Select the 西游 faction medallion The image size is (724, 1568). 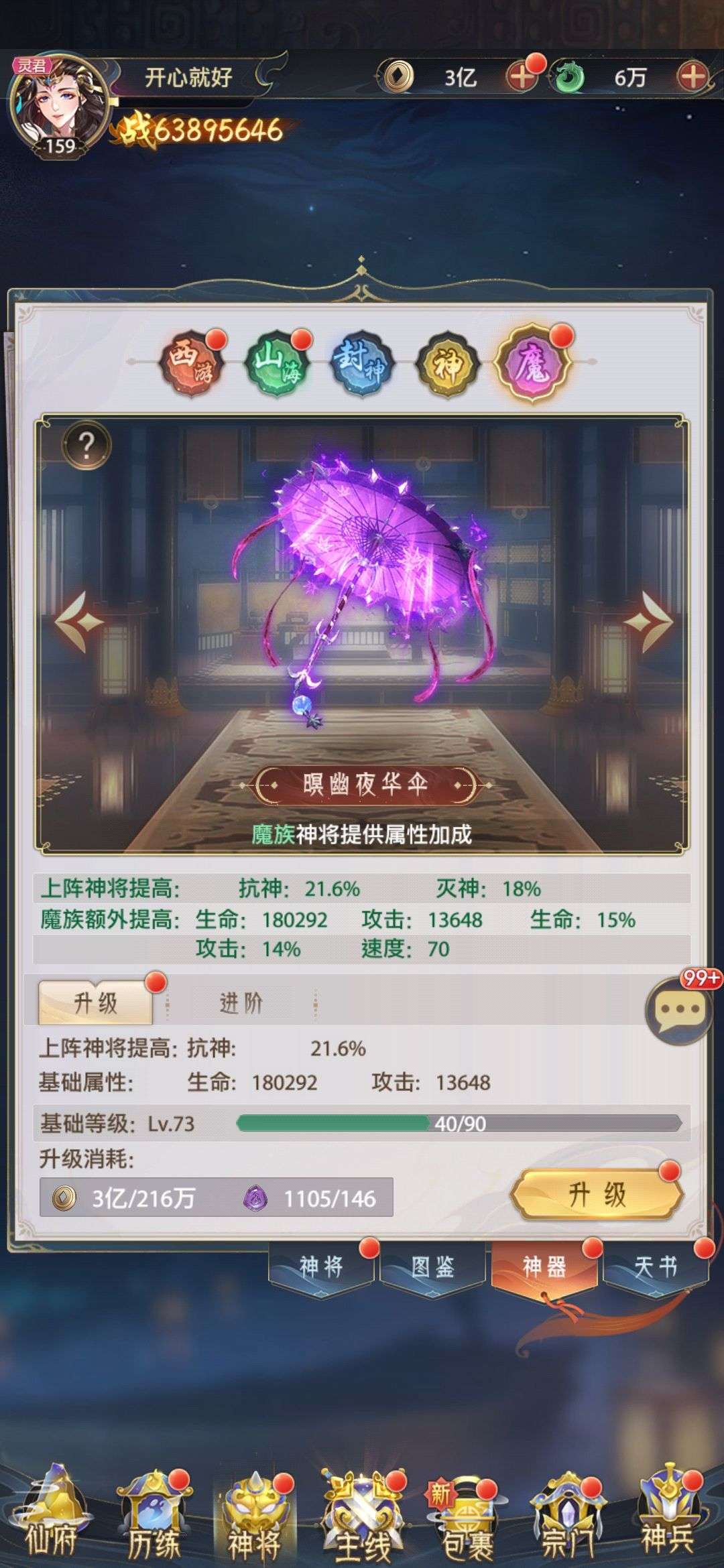pyautogui.click(x=190, y=364)
